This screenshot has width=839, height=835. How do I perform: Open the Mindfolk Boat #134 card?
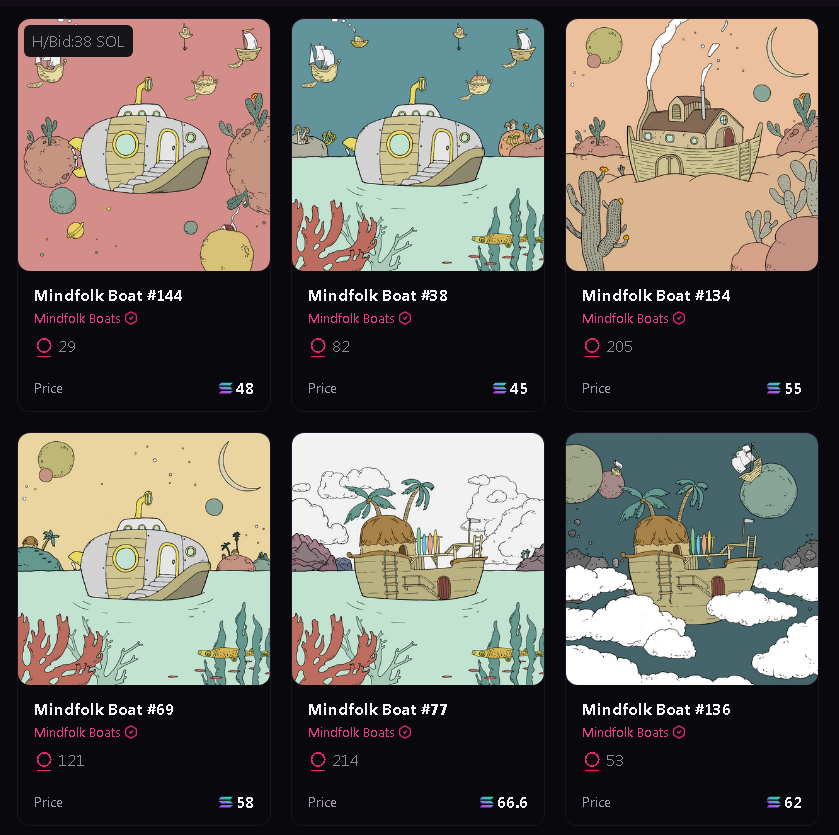692,146
